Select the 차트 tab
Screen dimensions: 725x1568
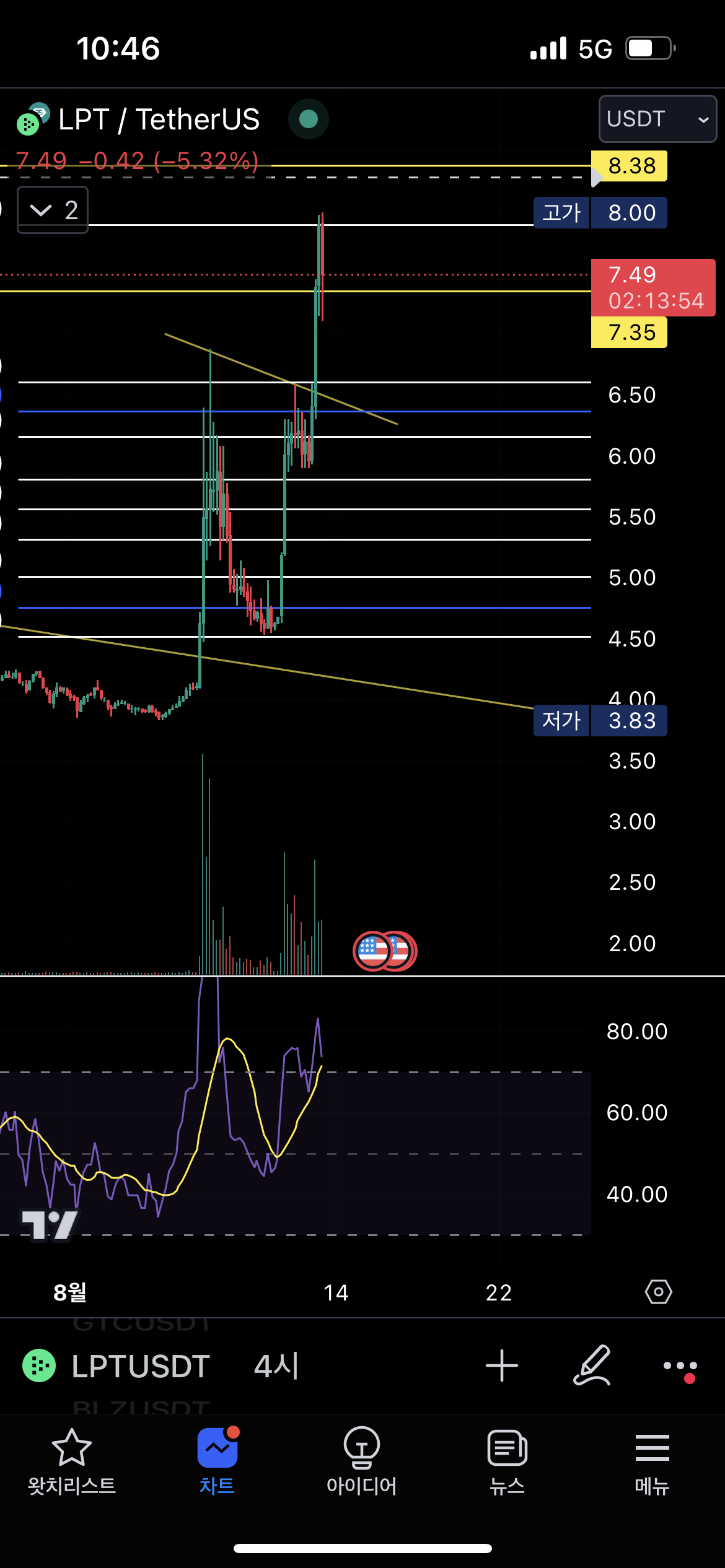(217, 1461)
